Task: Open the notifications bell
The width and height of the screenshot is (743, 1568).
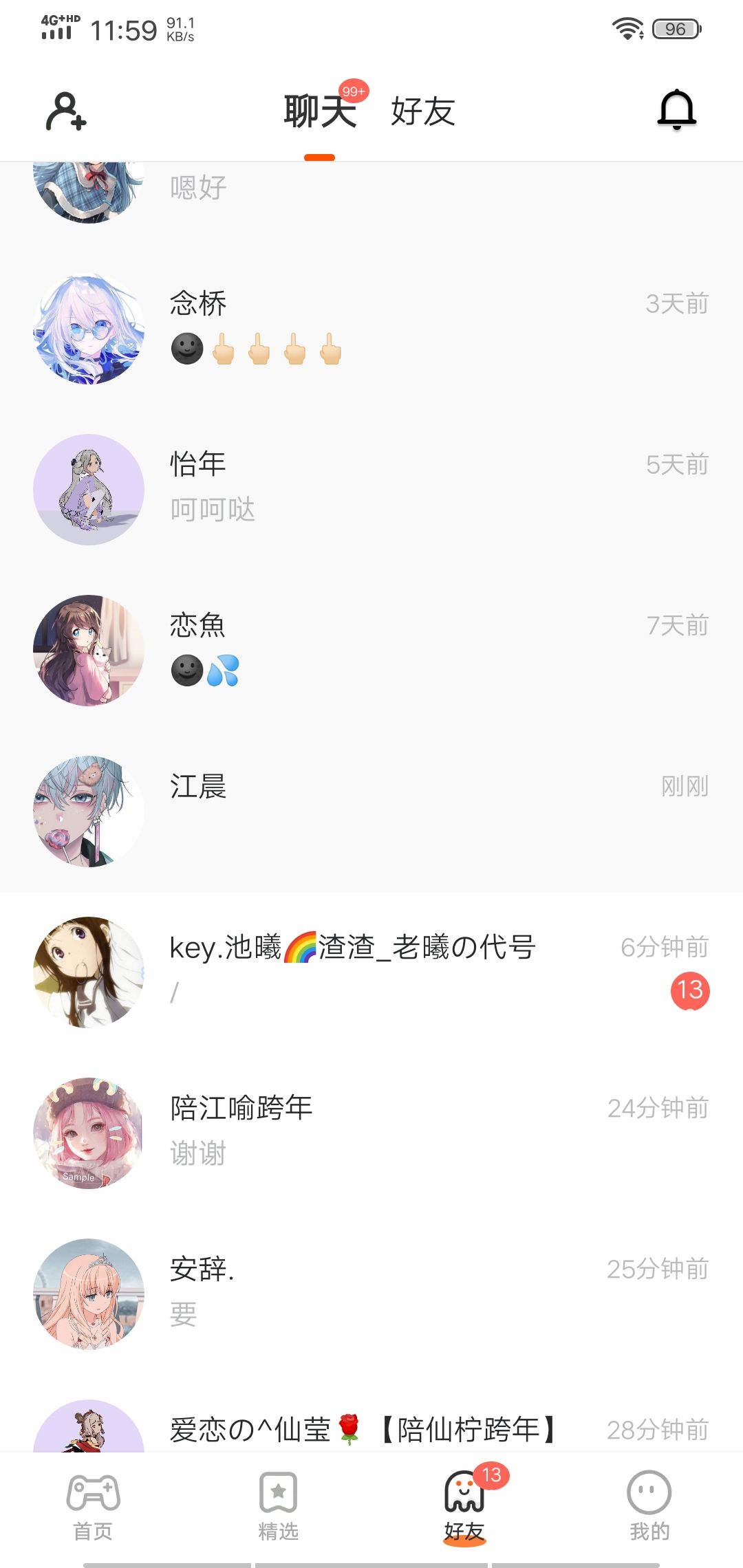Action: [x=677, y=110]
